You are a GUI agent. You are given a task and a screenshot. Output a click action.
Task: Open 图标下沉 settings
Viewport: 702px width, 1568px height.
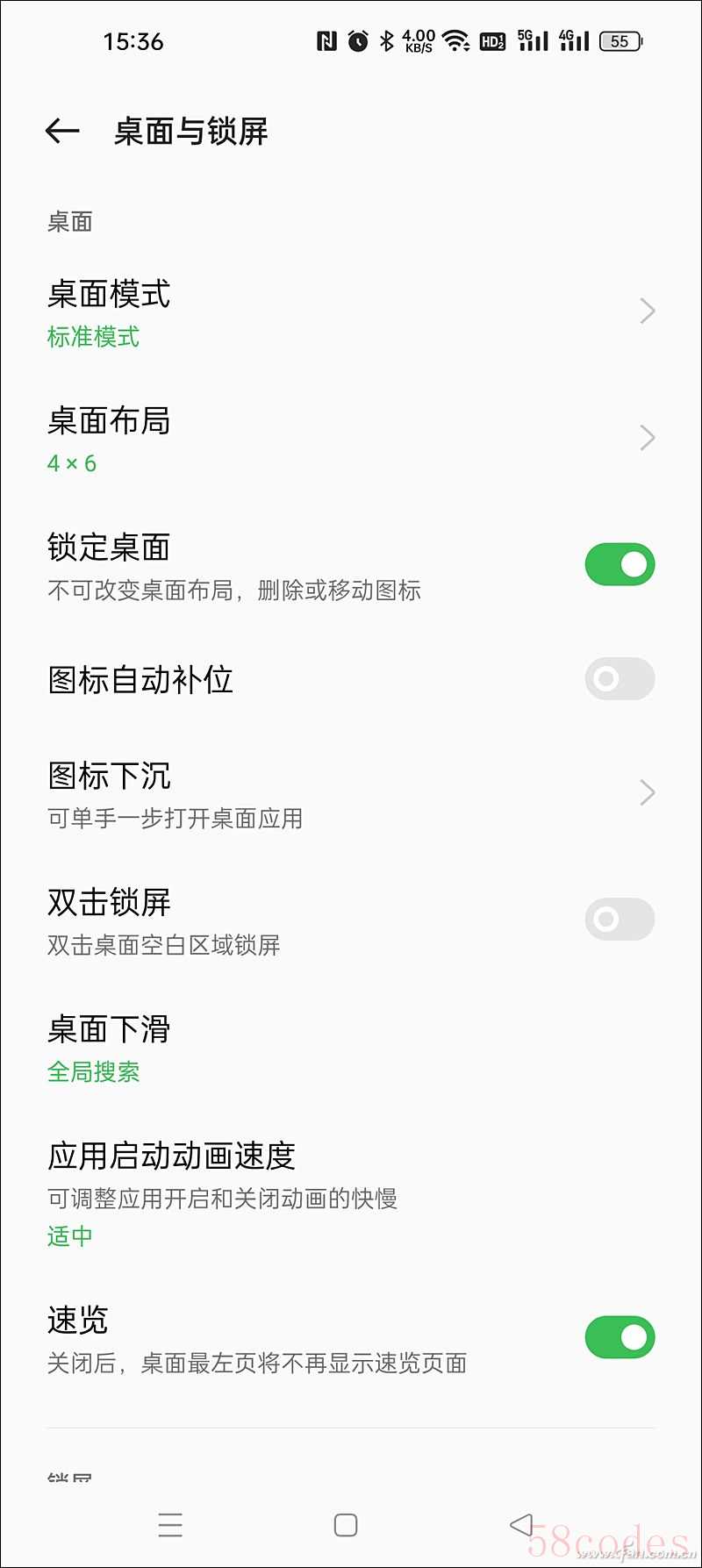pyautogui.click(x=351, y=794)
